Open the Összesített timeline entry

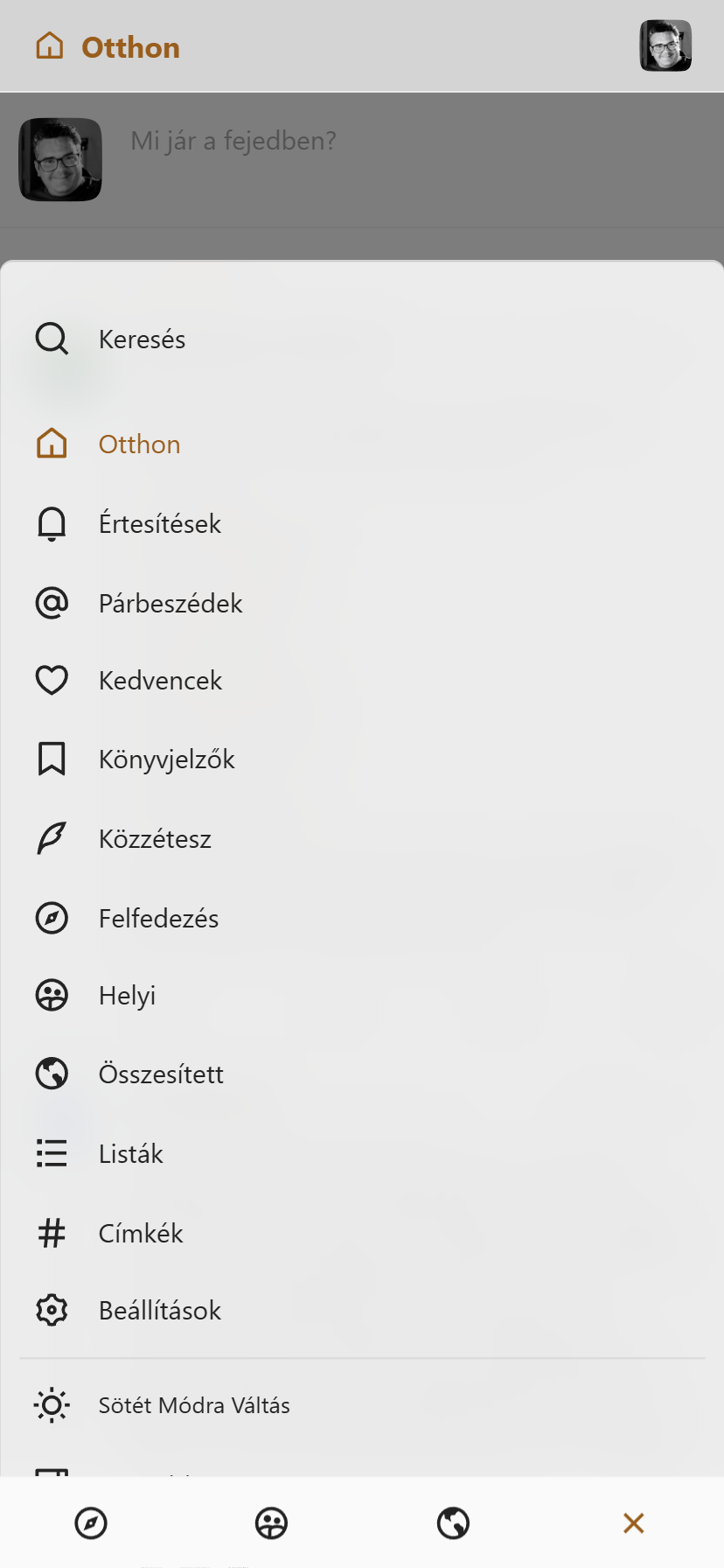[x=162, y=1074]
